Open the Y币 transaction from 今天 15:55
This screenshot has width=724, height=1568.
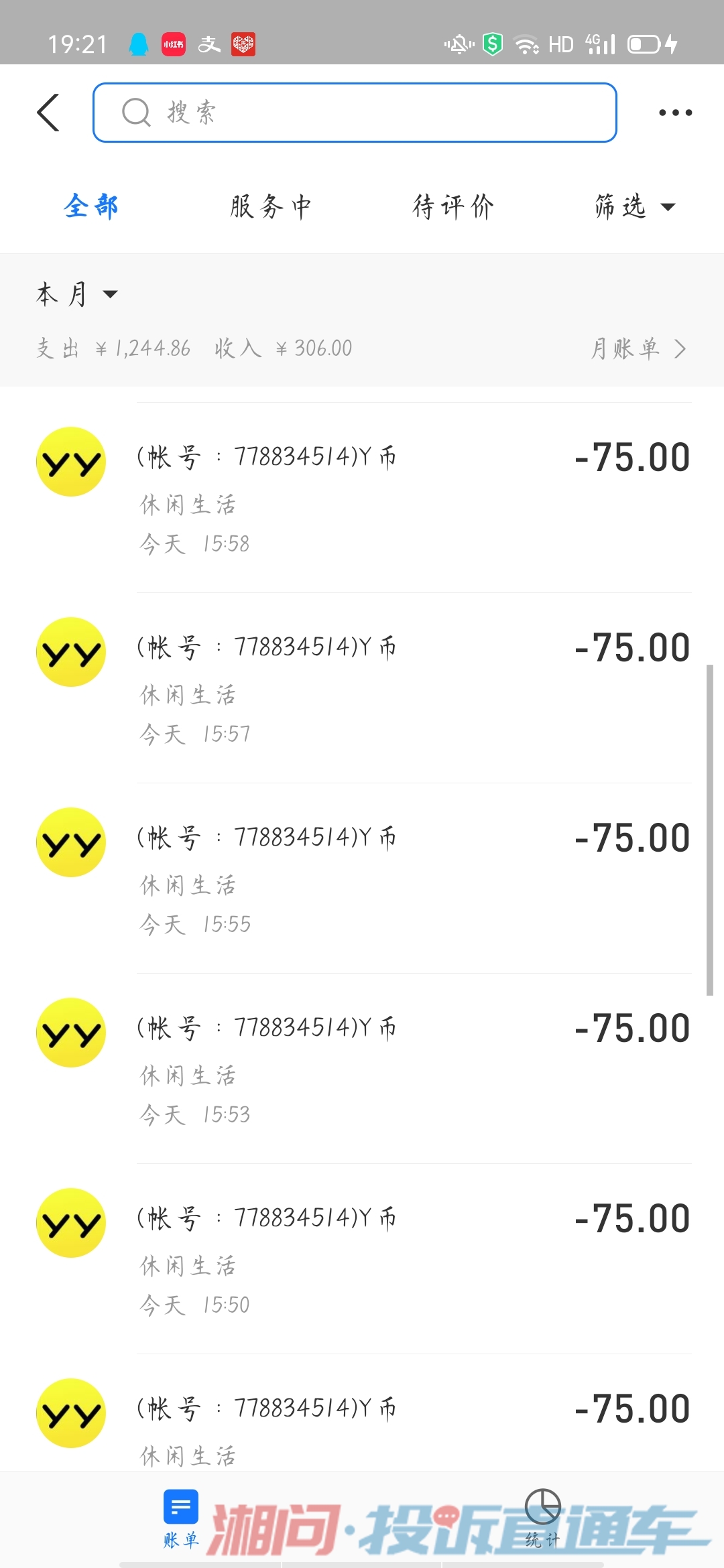click(x=362, y=878)
